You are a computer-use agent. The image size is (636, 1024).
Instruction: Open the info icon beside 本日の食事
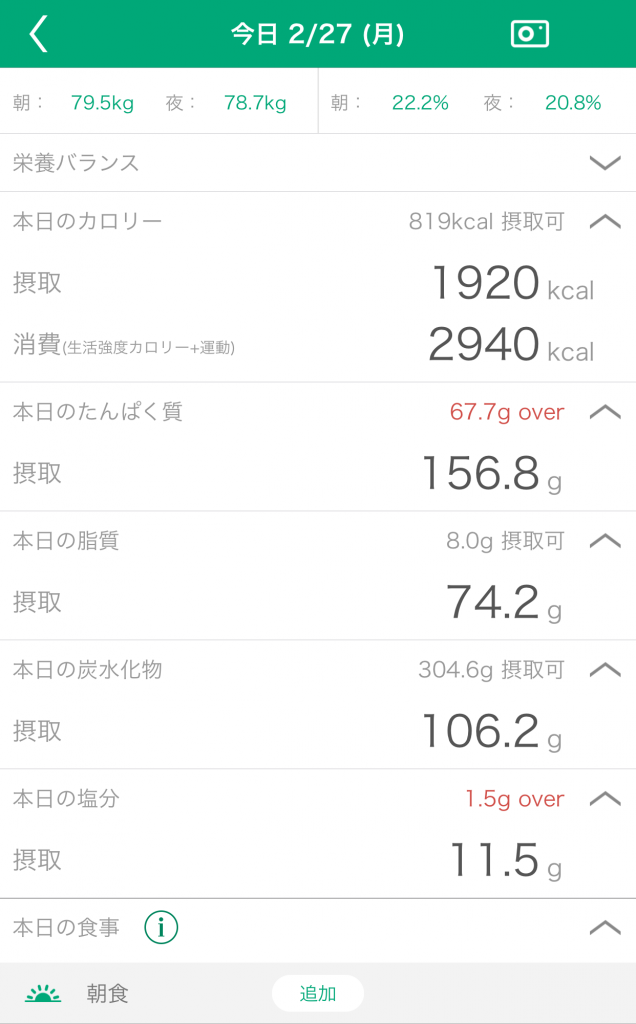pos(161,927)
